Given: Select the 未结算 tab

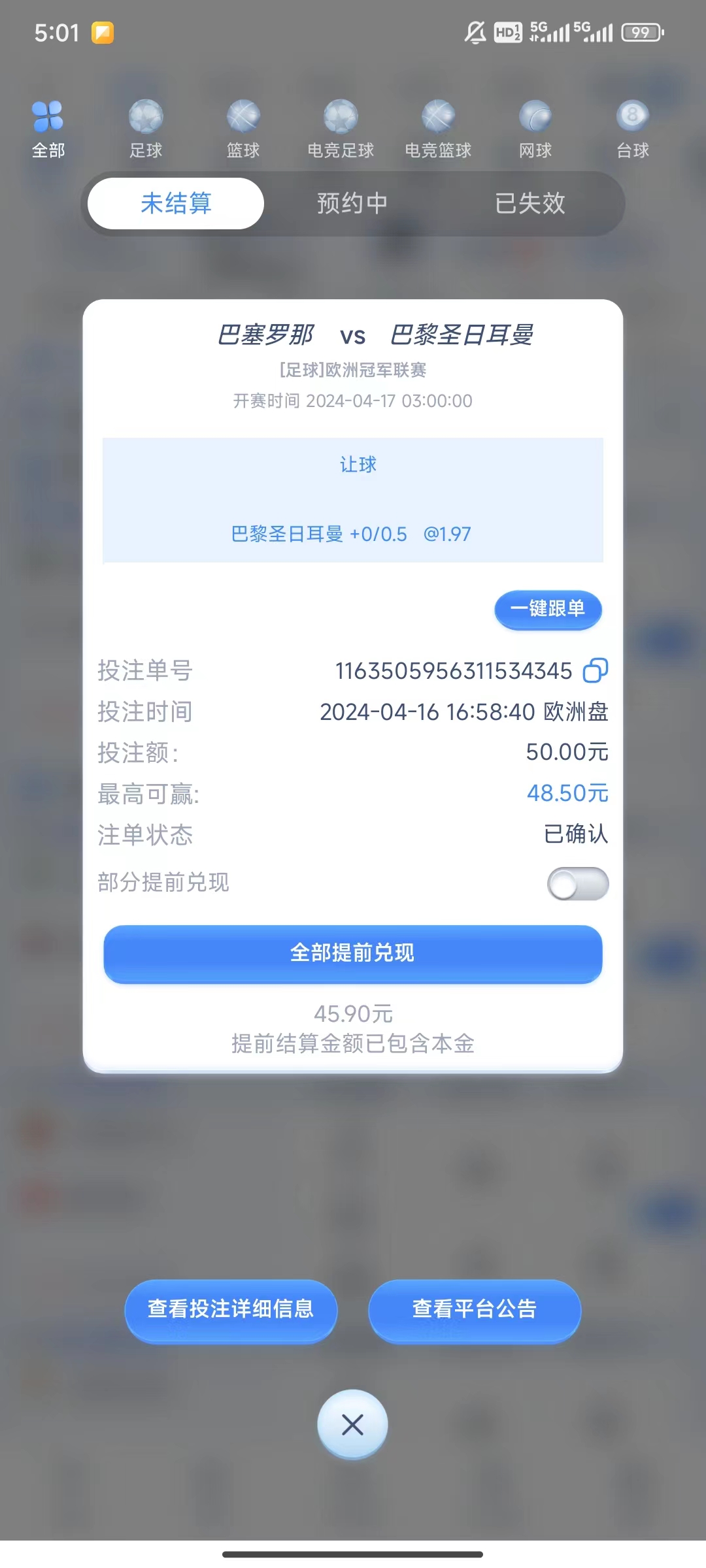Looking at the screenshot, I should [x=176, y=204].
